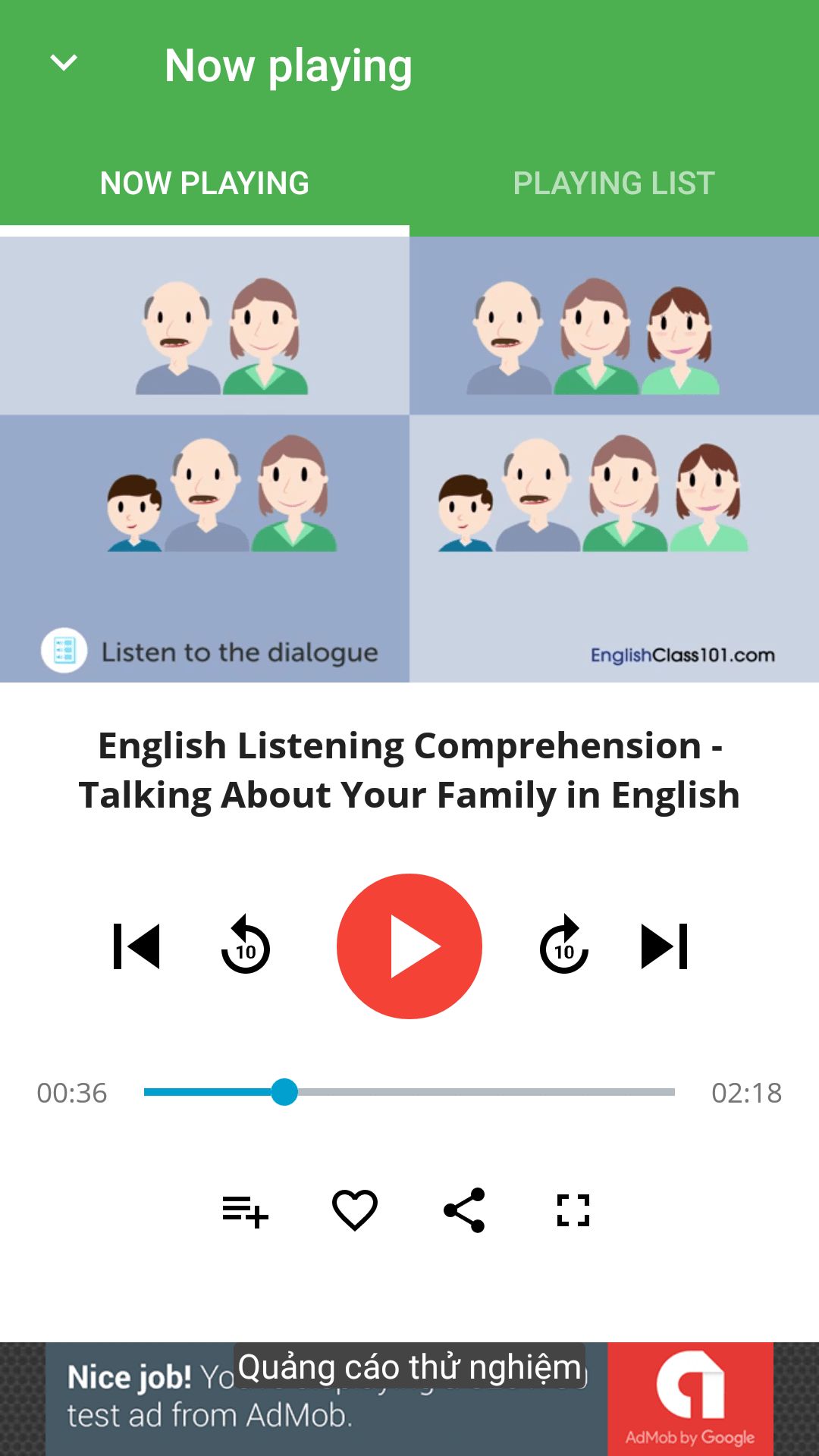819x1456 pixels.
Task: Rewind 10 seconds
Action: pyautogui.click(x=245, y=946)
